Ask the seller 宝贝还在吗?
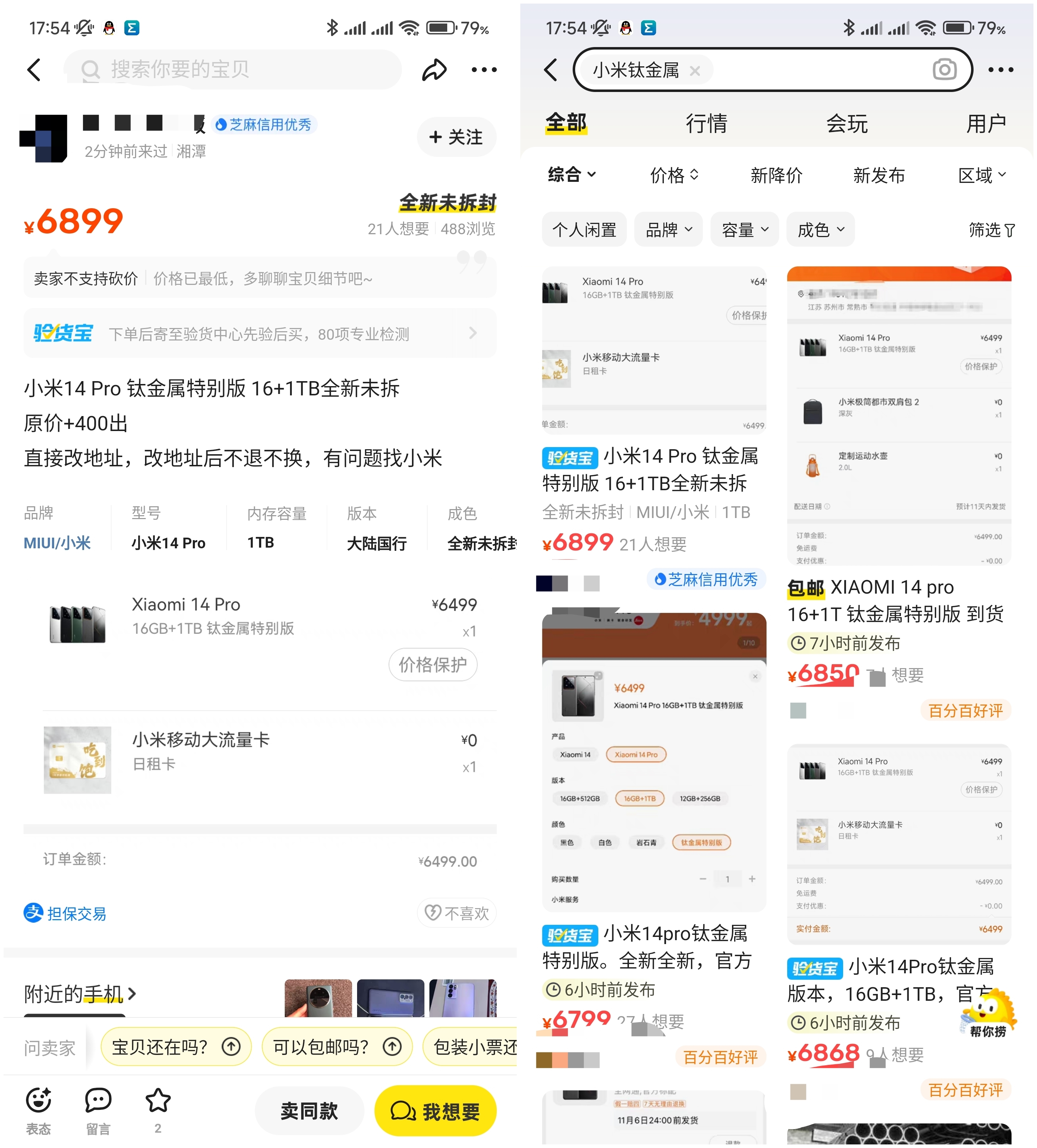Viewport: 1037px width, 1148px height. tap(175, 1046)
